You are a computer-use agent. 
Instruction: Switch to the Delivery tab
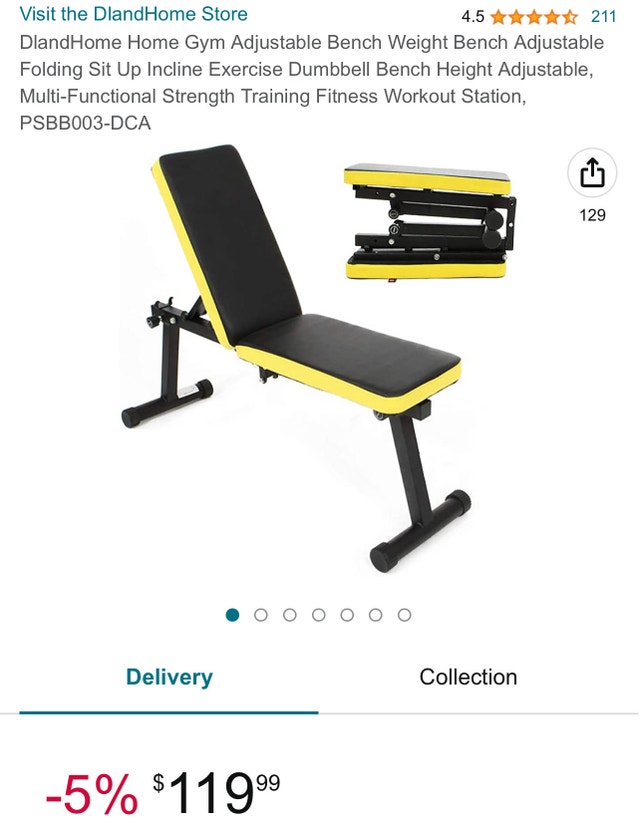[x=169, y=677]
